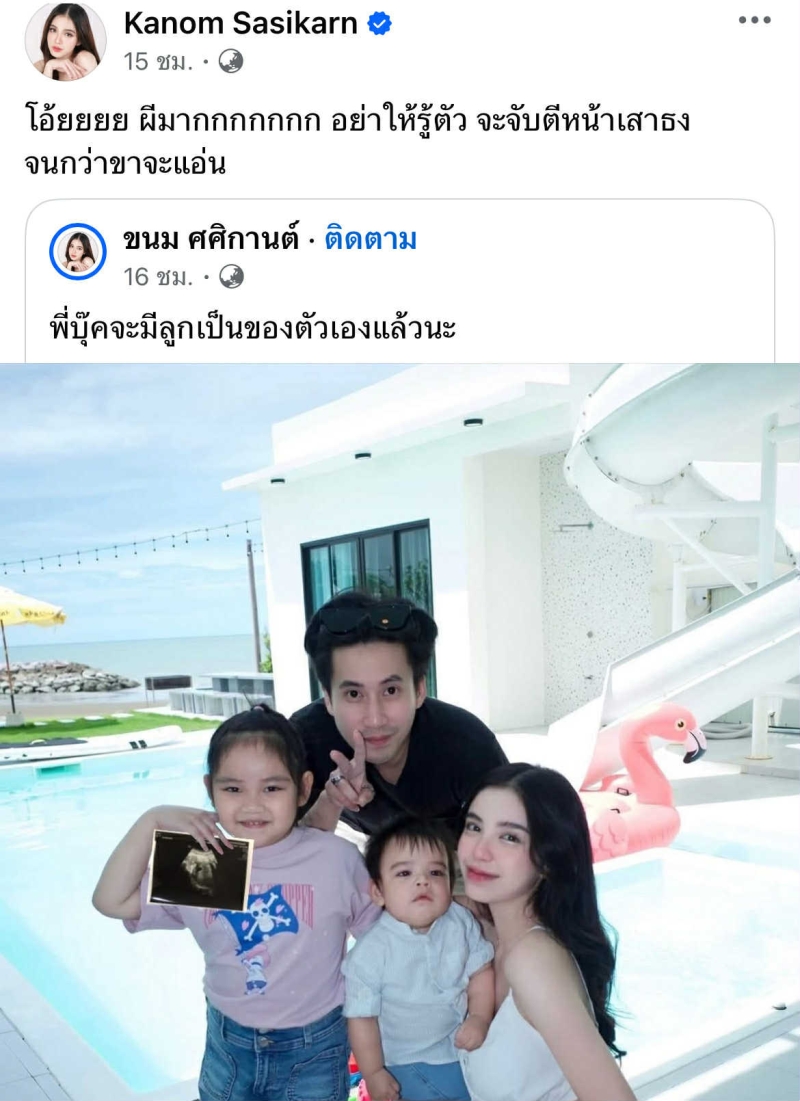Open the shared post's profile avatar
The image size is (800, 1101).
78,252
